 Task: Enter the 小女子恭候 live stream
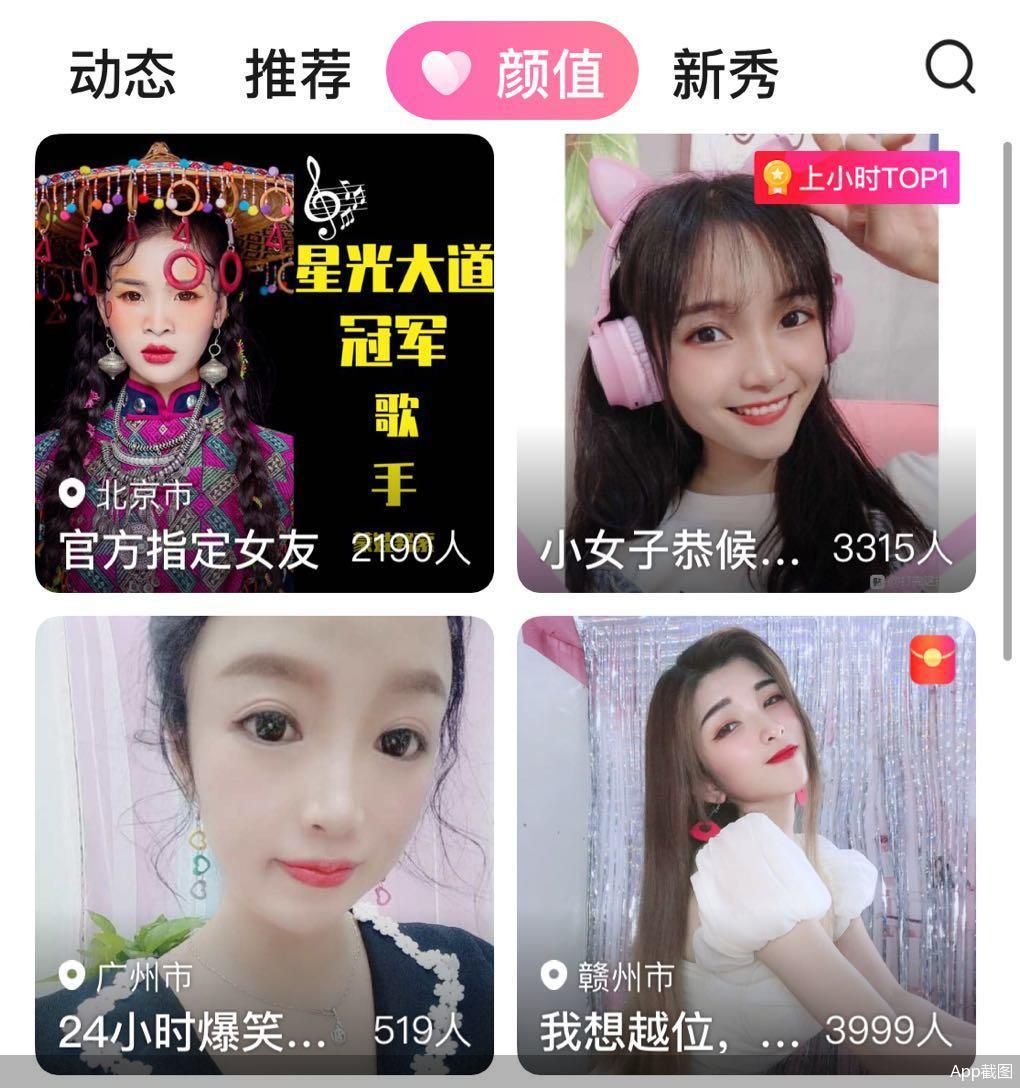(746, 363)
